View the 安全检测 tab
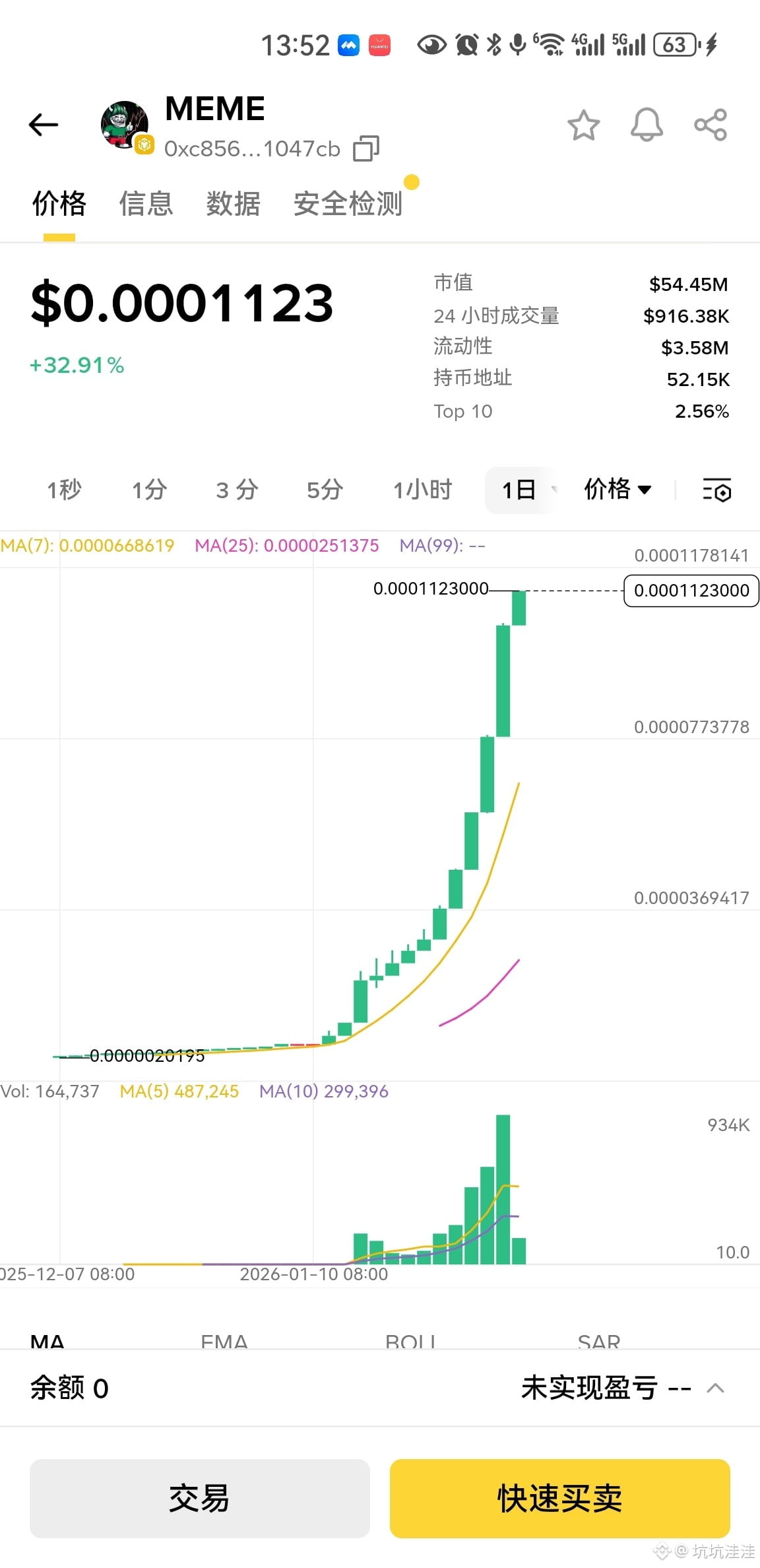Screen dimensions: 760x1568 tap(348, 203)
